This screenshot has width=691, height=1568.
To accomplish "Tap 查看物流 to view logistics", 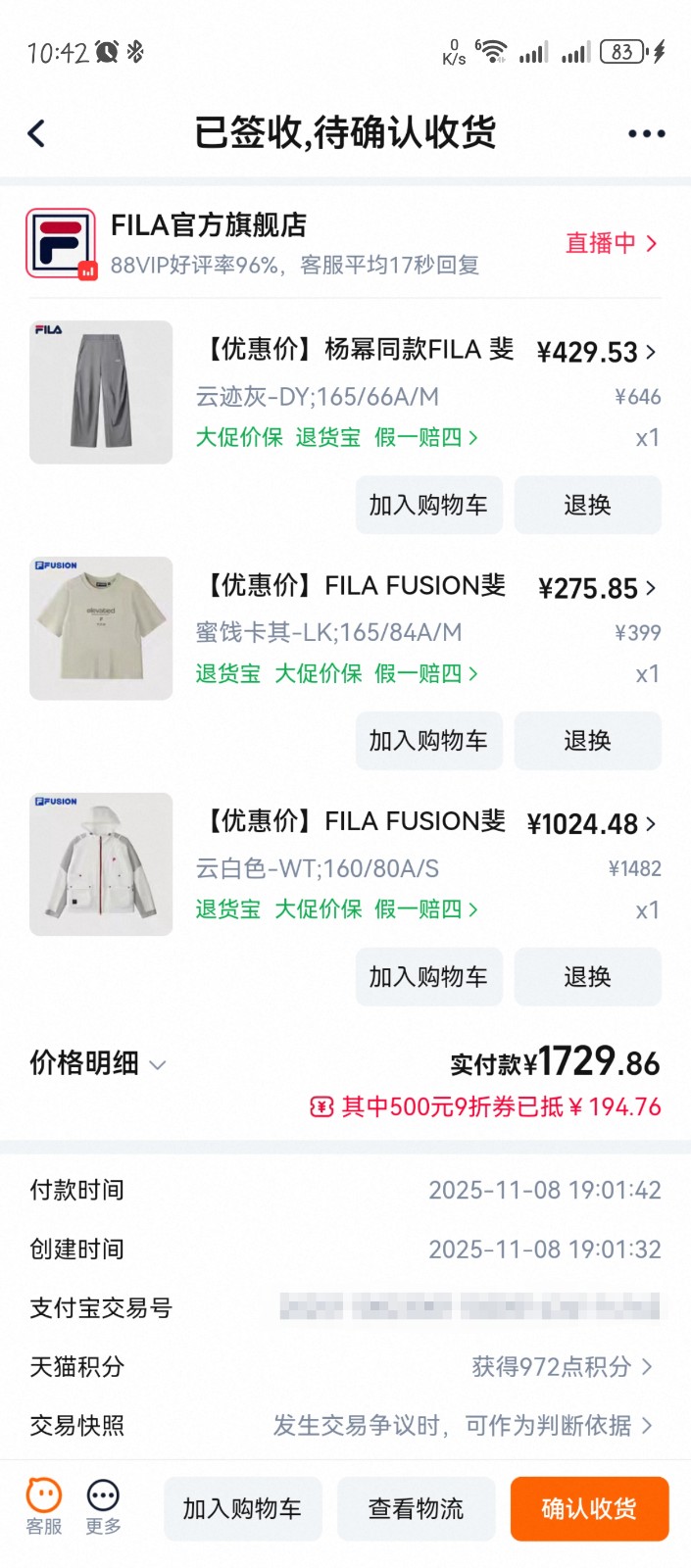I will (416, 1508).
